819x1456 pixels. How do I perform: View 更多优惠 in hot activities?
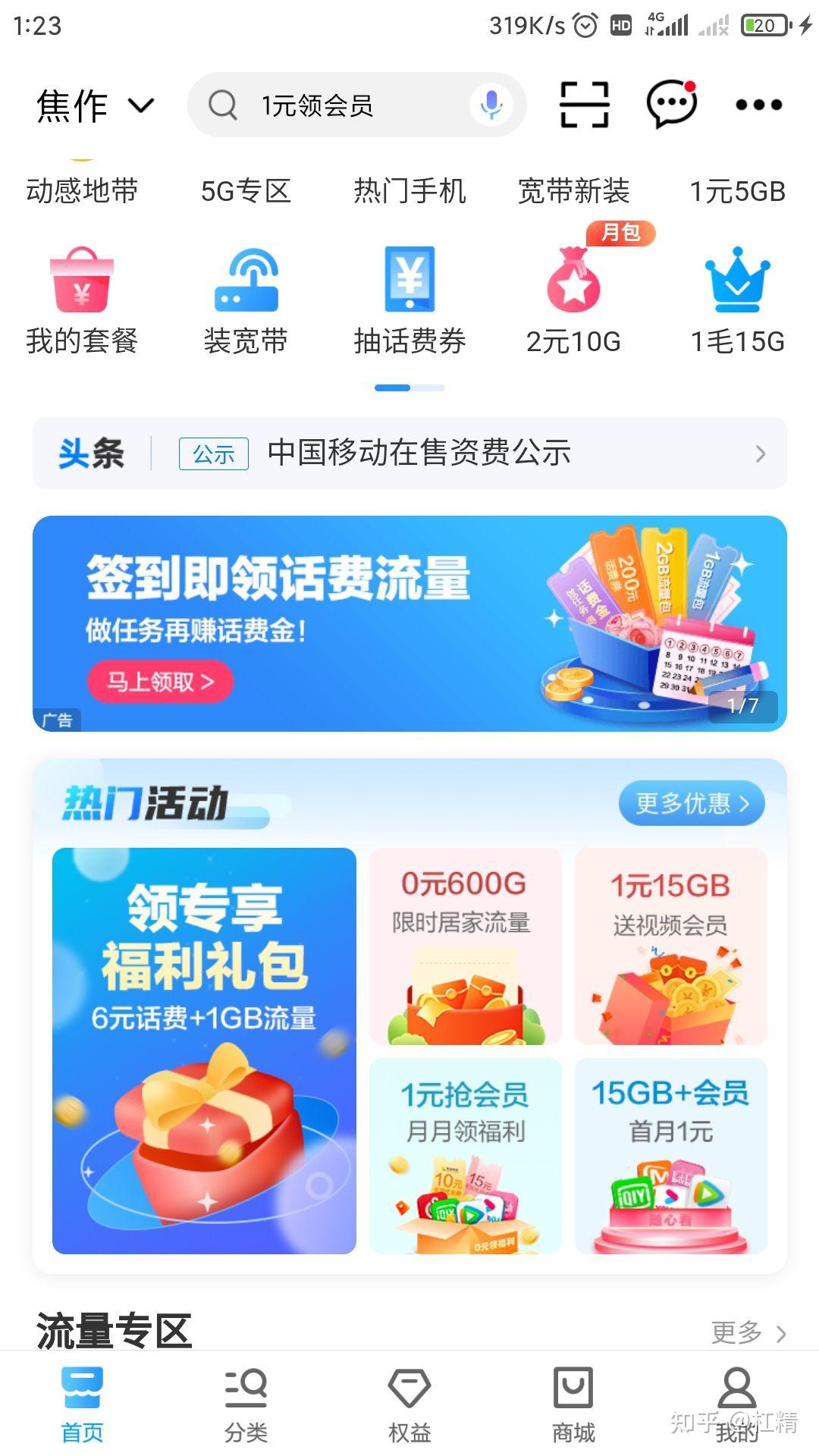(691, 803)
